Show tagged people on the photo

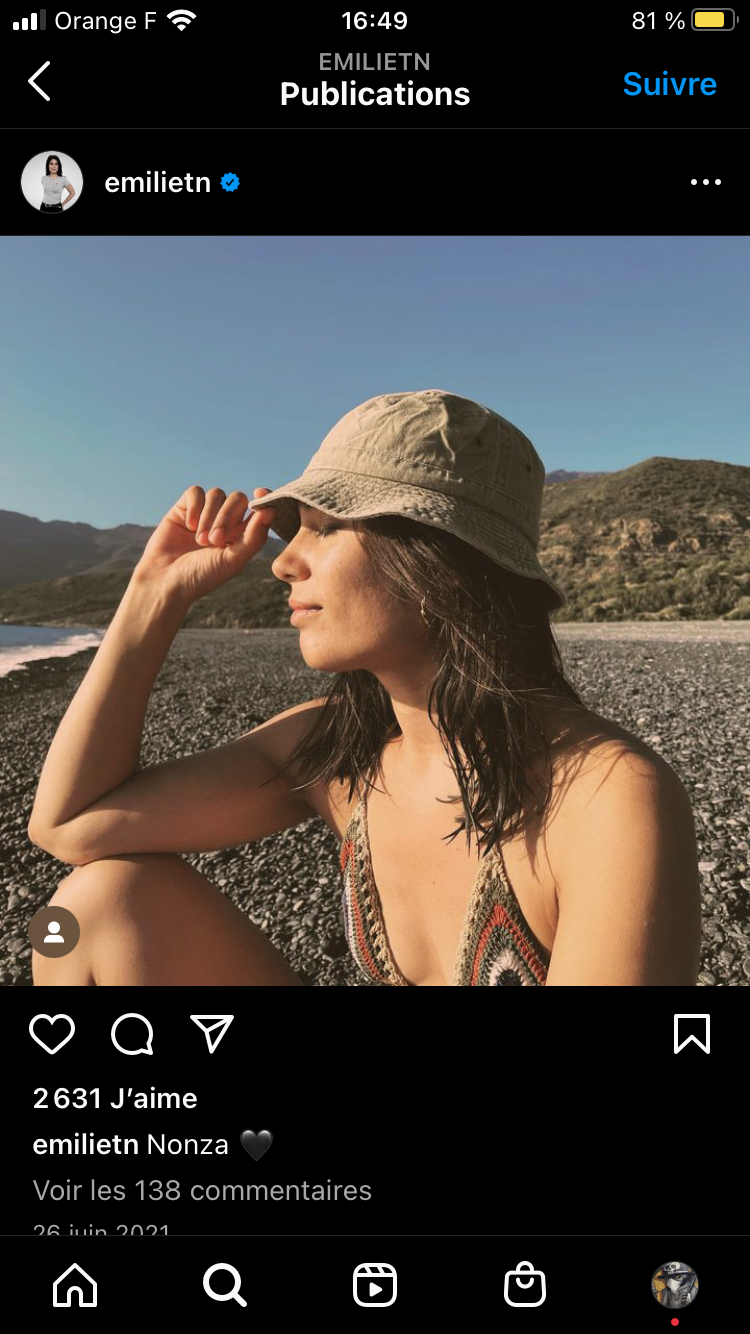pyautogui.click(x=54, y=932)
